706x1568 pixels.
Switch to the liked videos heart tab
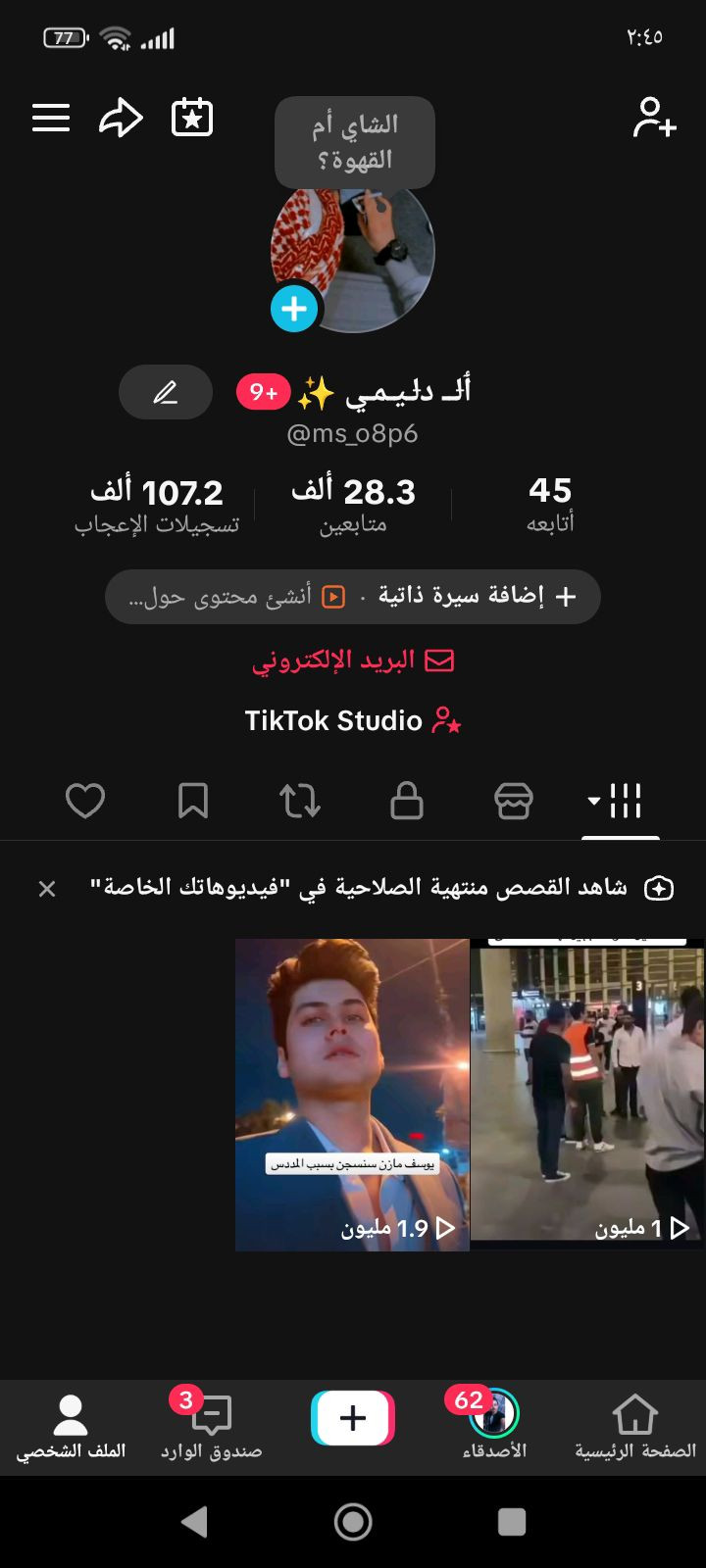pos(85,802)
